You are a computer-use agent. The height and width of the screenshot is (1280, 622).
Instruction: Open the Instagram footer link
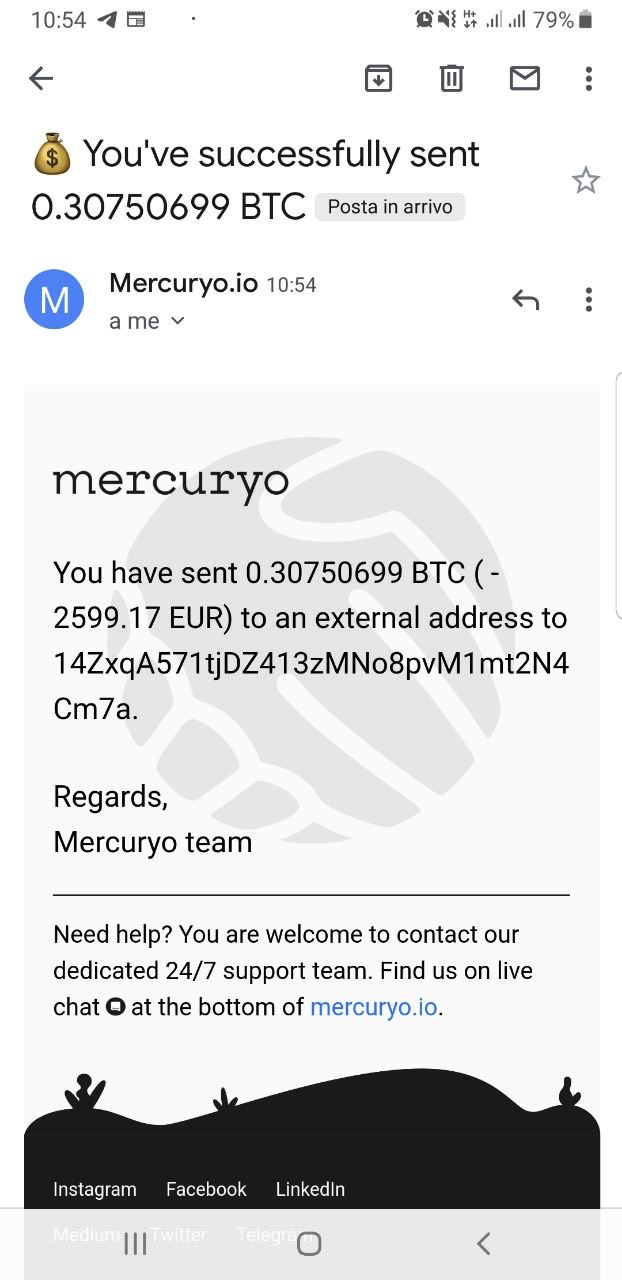tap(95, 1189)
